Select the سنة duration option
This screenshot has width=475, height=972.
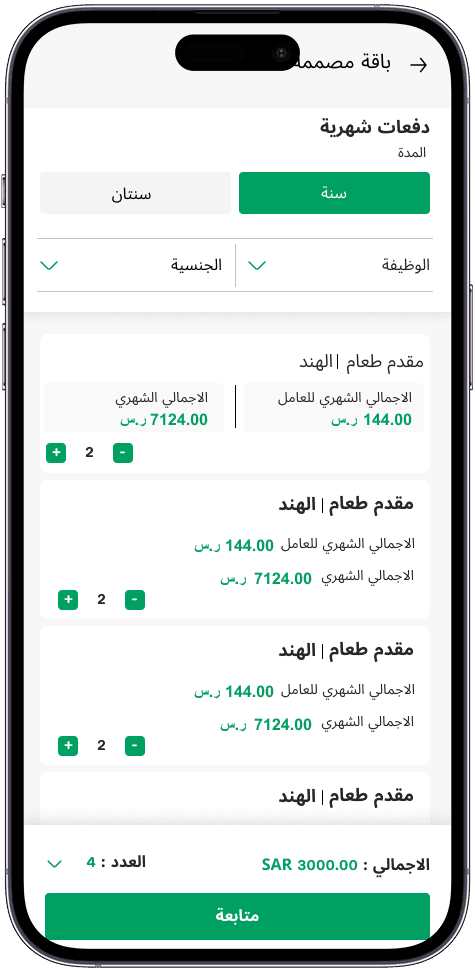click(334, 193)
